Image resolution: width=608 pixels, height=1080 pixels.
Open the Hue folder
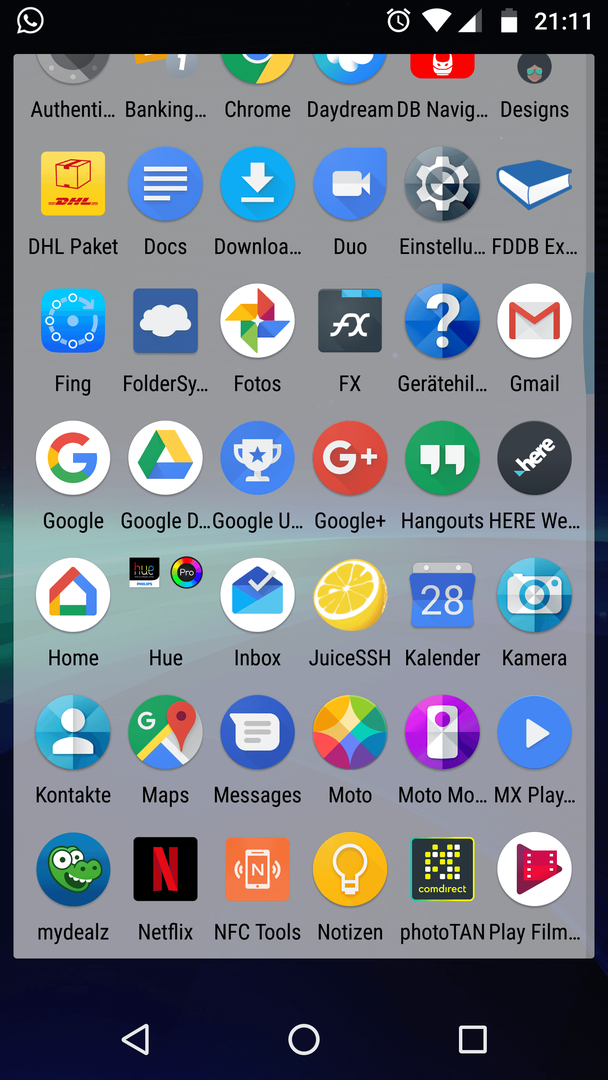[165, 596]
